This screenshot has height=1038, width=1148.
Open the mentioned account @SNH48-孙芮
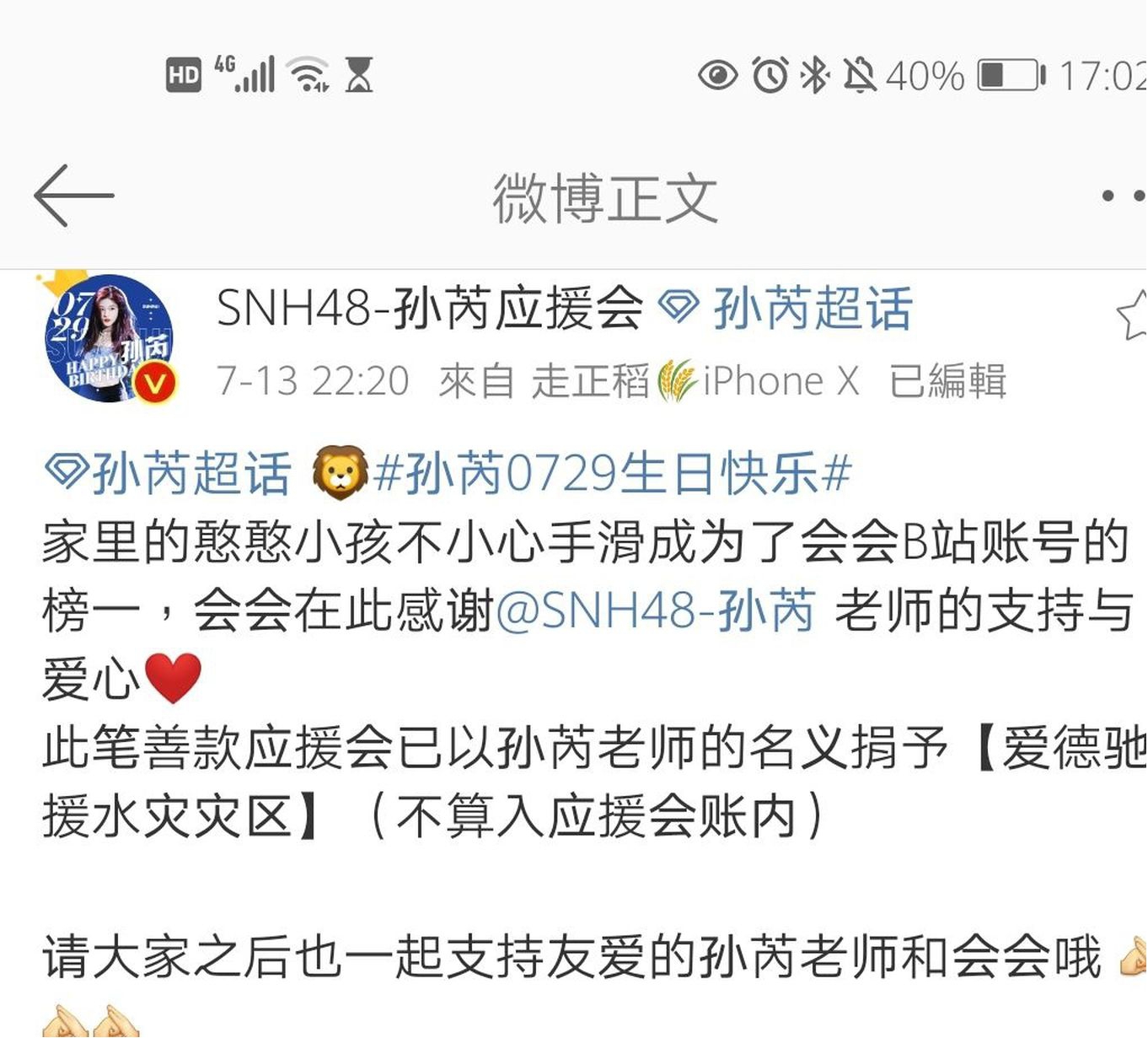[x=655, y=610]
